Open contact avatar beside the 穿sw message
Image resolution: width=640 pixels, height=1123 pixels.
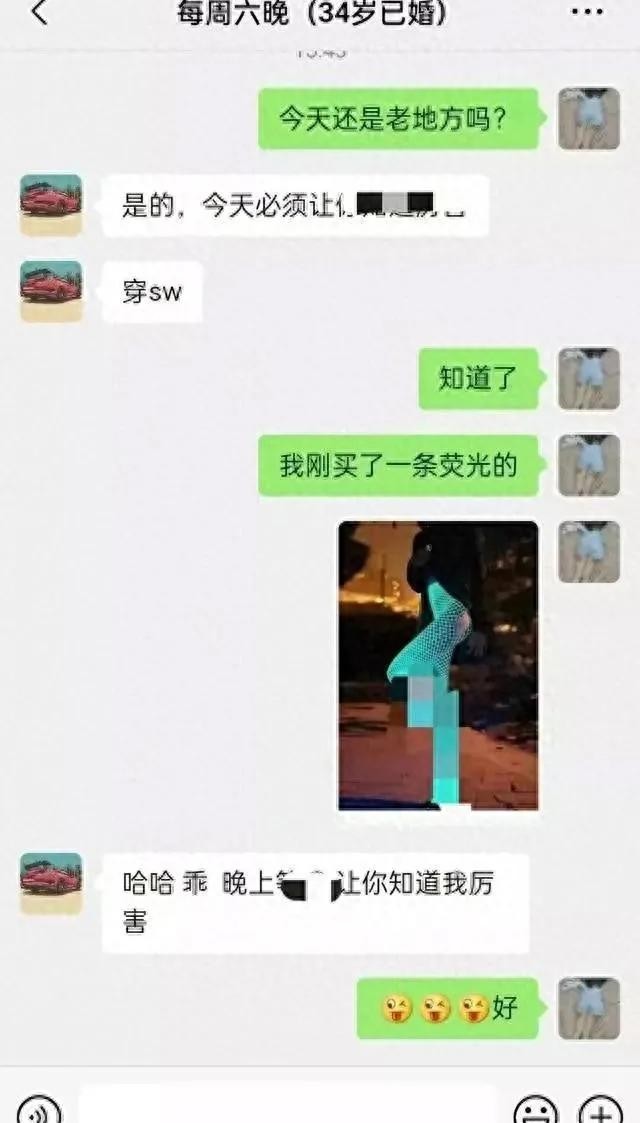click(x=51, y=291)
